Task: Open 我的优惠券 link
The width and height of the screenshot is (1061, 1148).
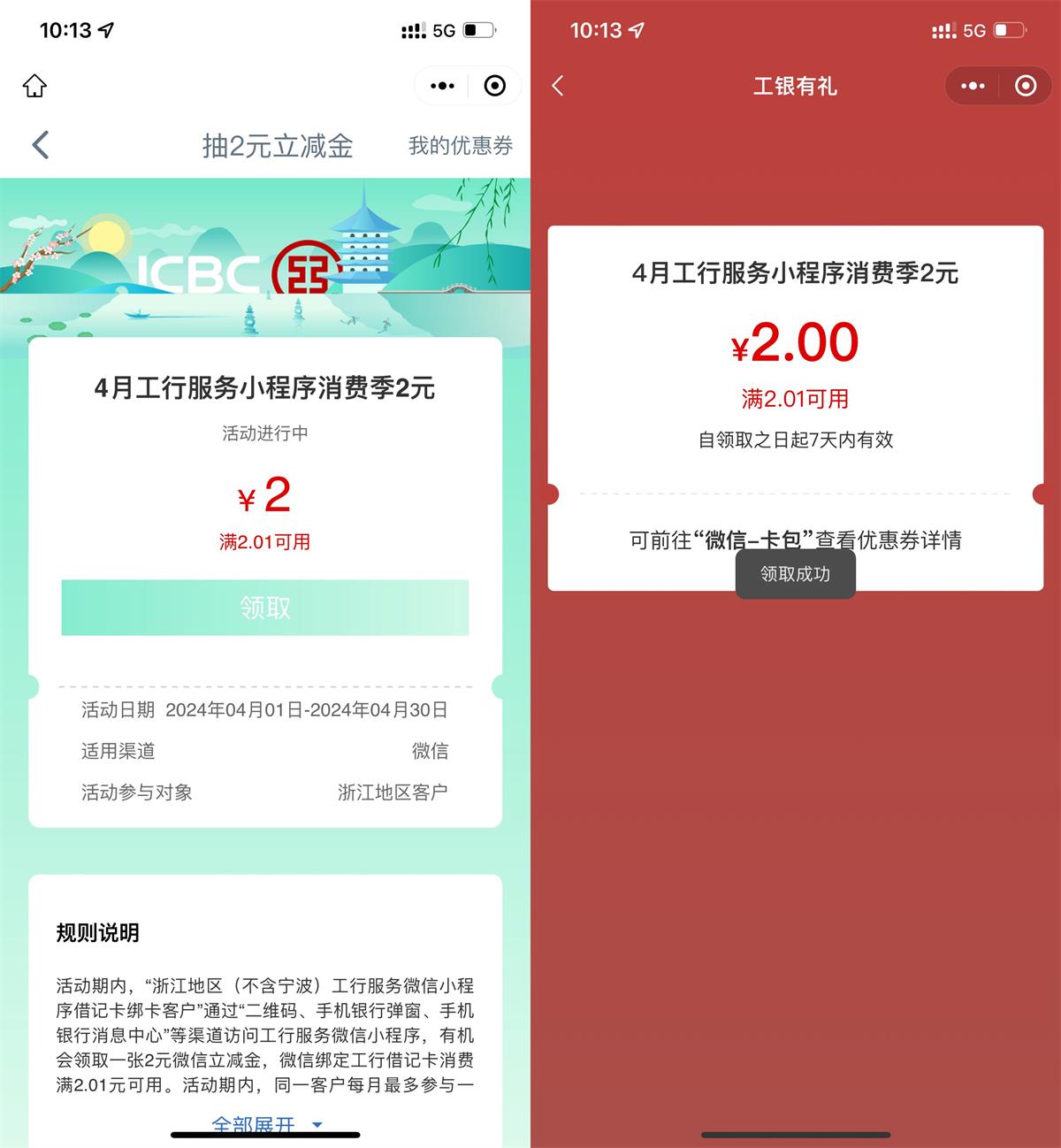Action: click(x=460, y=146)
